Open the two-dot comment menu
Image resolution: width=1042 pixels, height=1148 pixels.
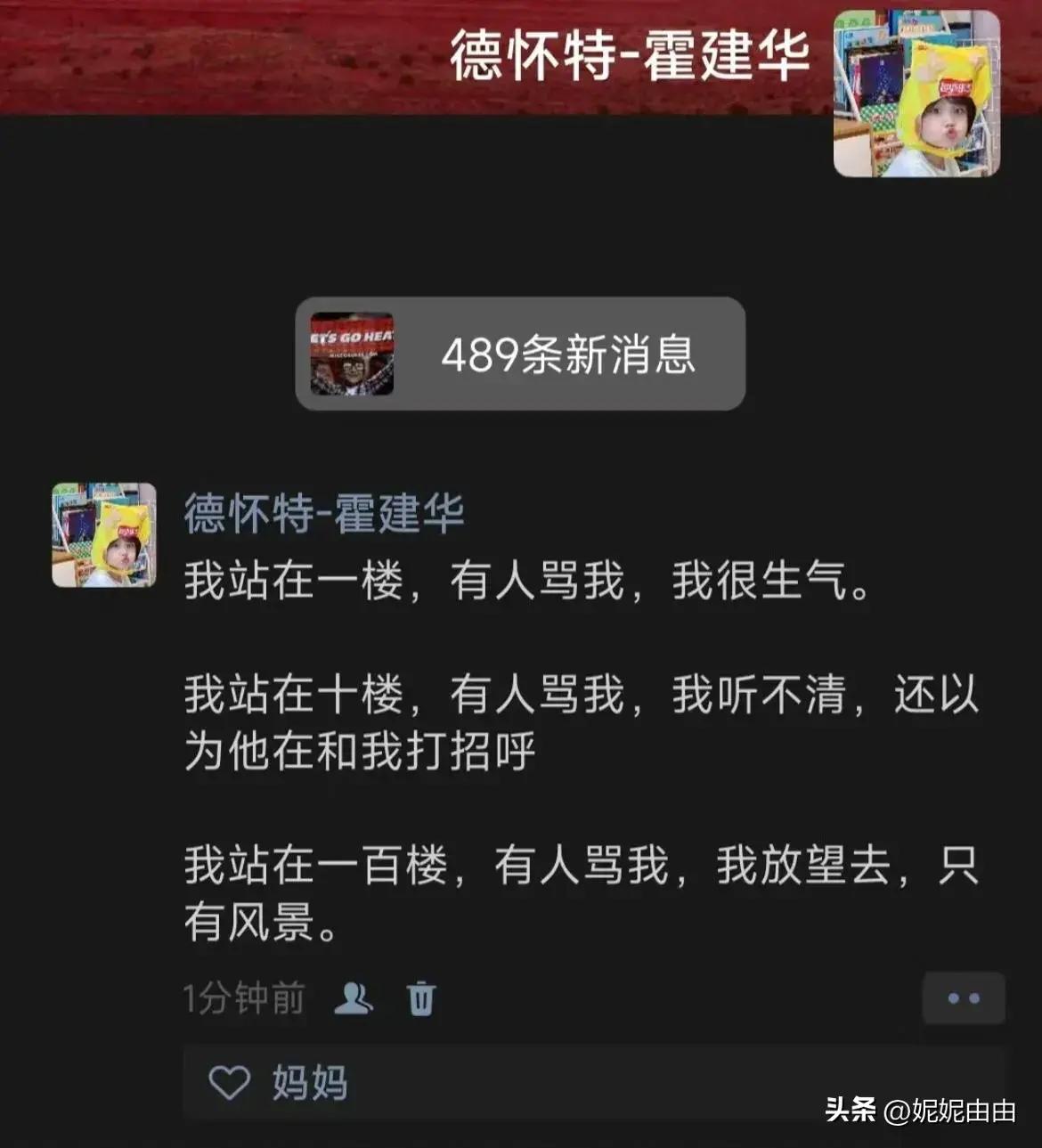pos(964,998)
